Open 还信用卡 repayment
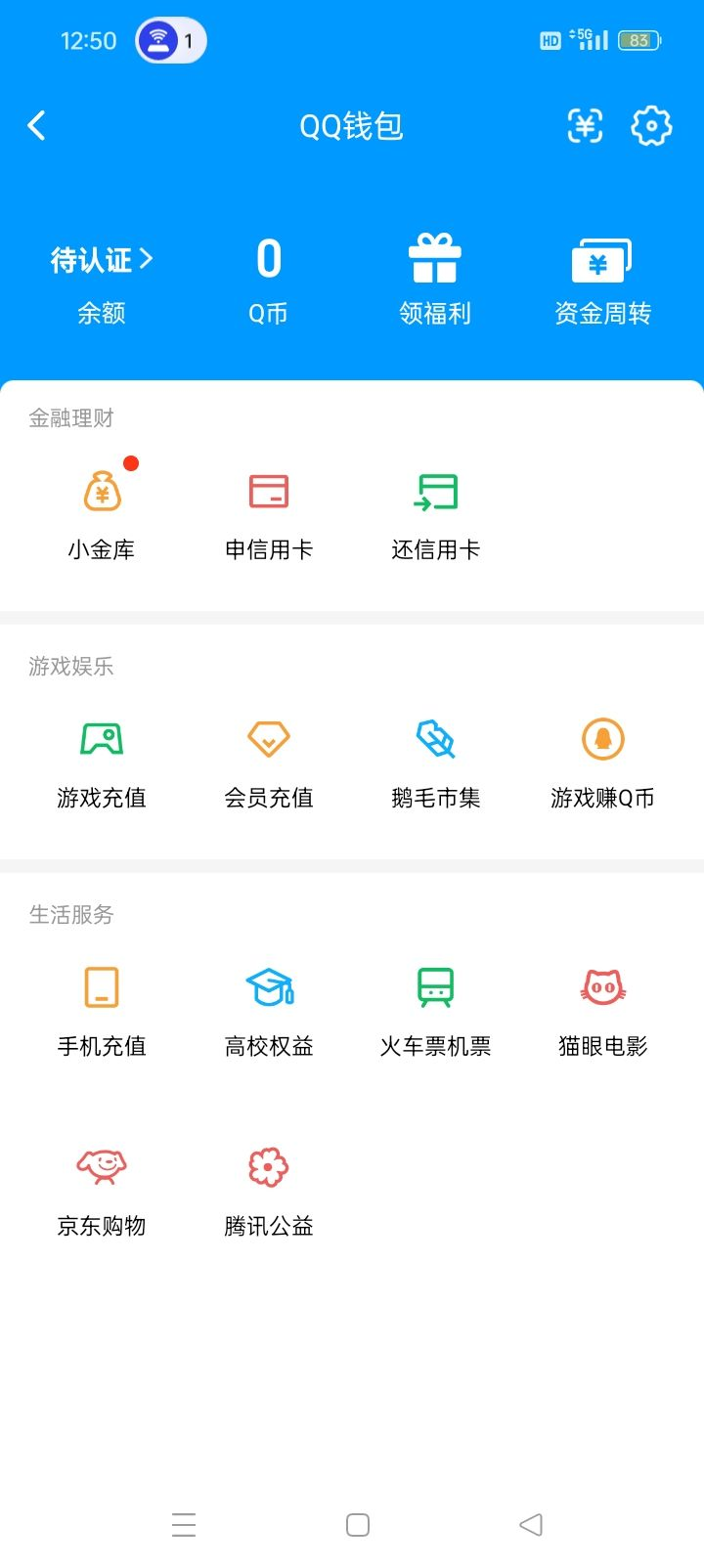Viewport: 704px width, 1568px height. pyautogui.click(x=436, y=515)
